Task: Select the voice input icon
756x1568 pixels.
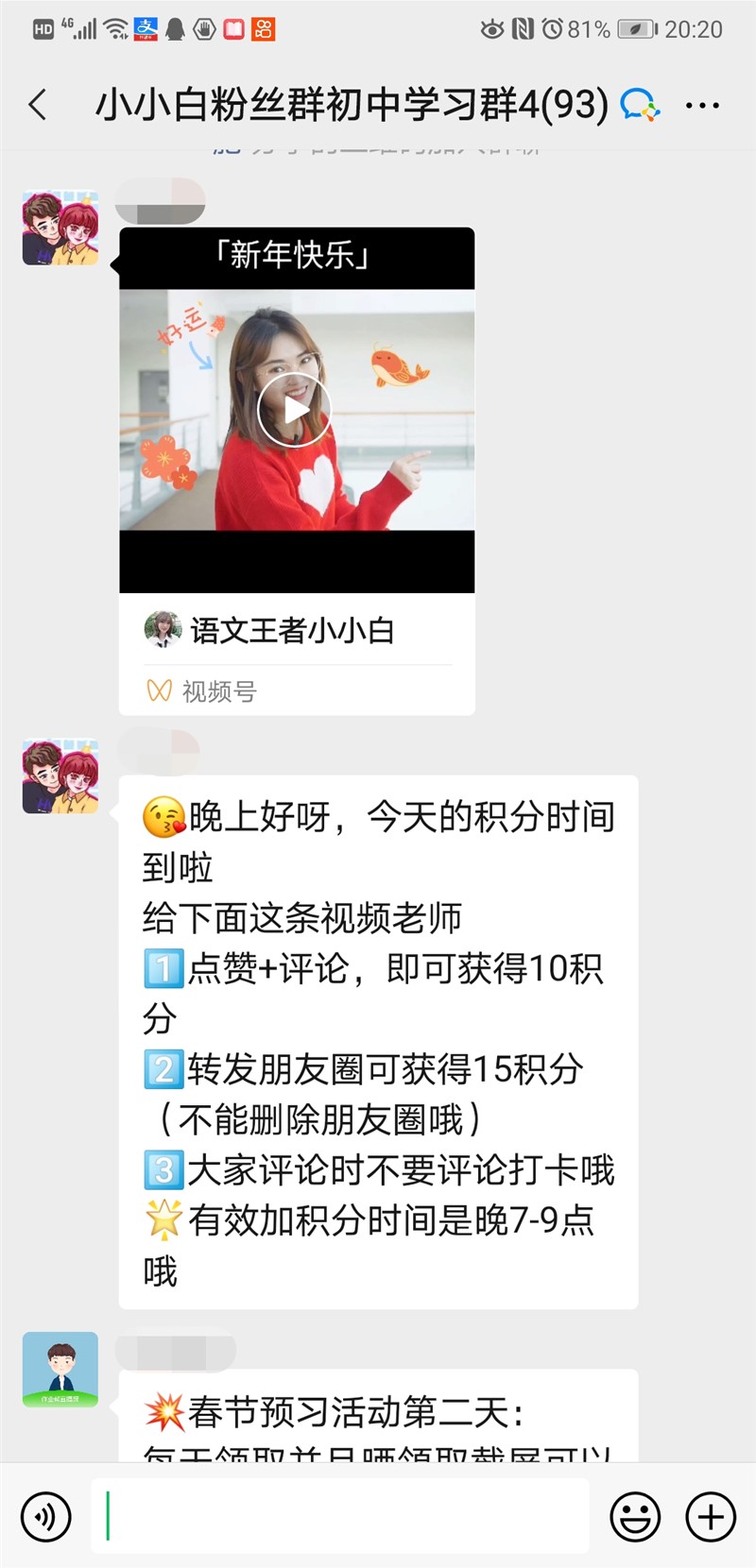Action: tap(44, 1516)
